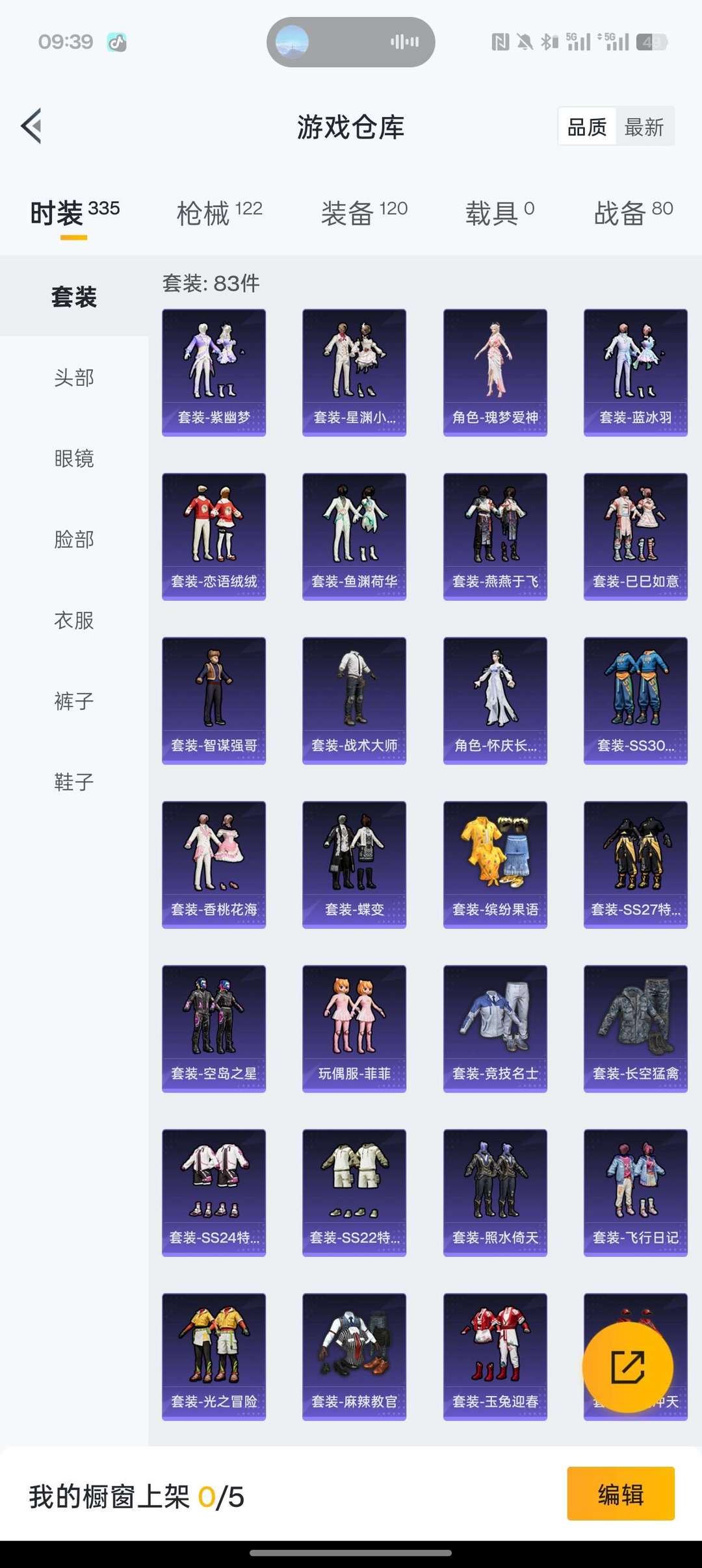This screenshot has height=1568, width=702.
Task: Select the 脸部 category
Action: point(74,539)
